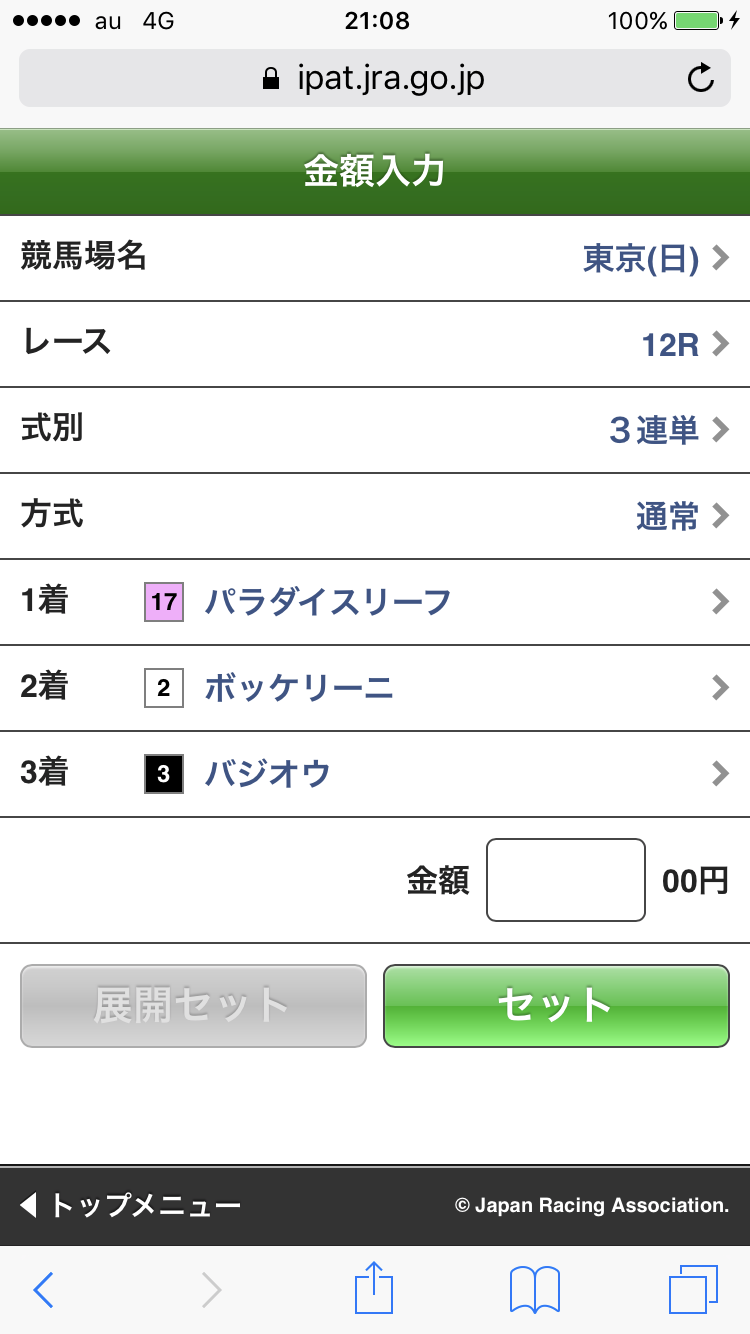This screenshot has width=750, height=1334.
Task: Open Safari share sheet
Action: pos(374,1288)
